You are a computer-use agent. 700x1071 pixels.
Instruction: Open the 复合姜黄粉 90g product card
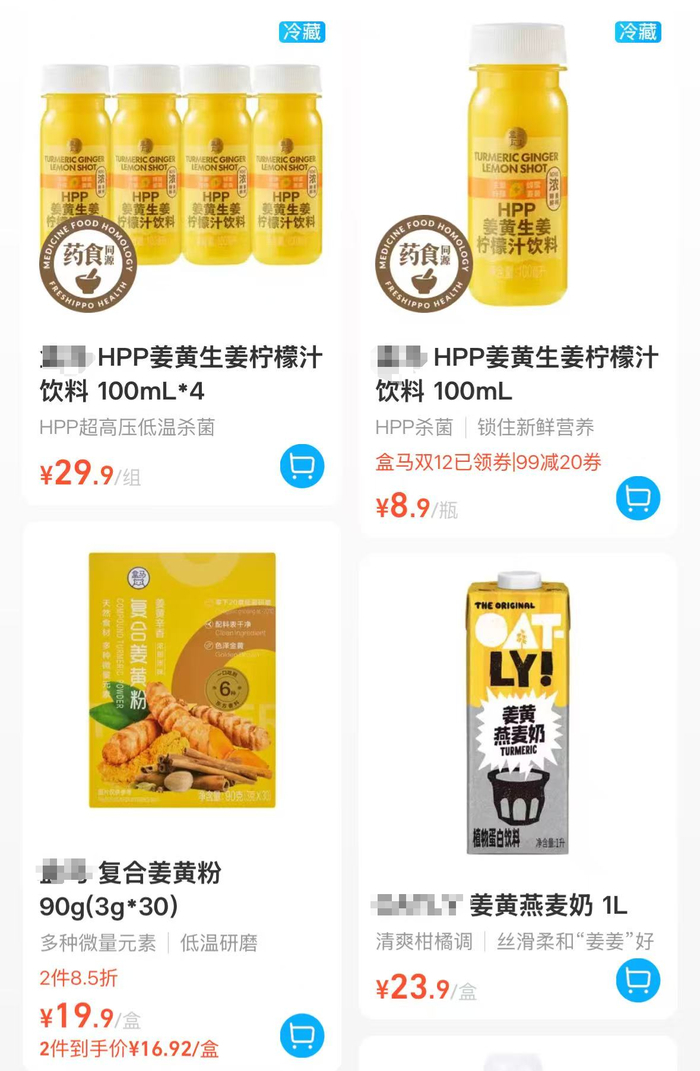coord(181,680)
